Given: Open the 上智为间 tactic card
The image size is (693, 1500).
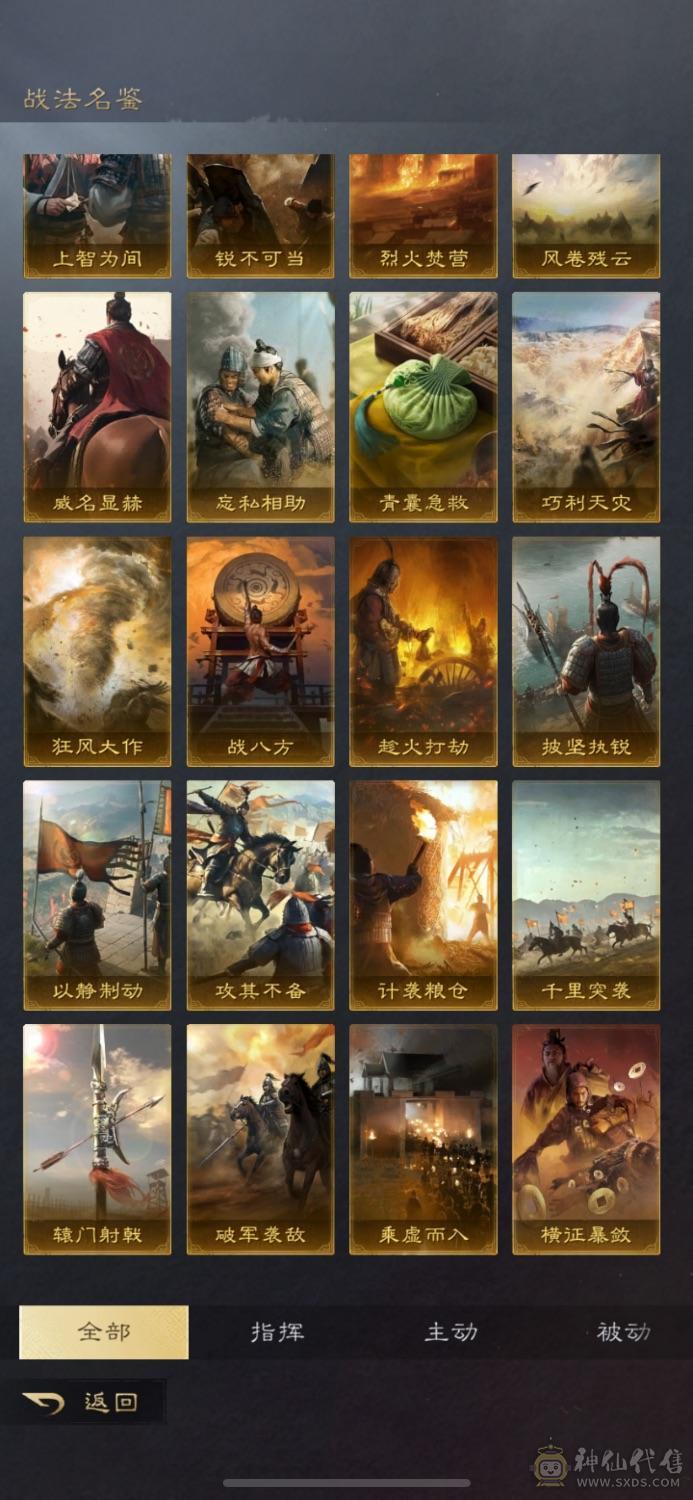Looking at the screenshot, I should [97, 216].
